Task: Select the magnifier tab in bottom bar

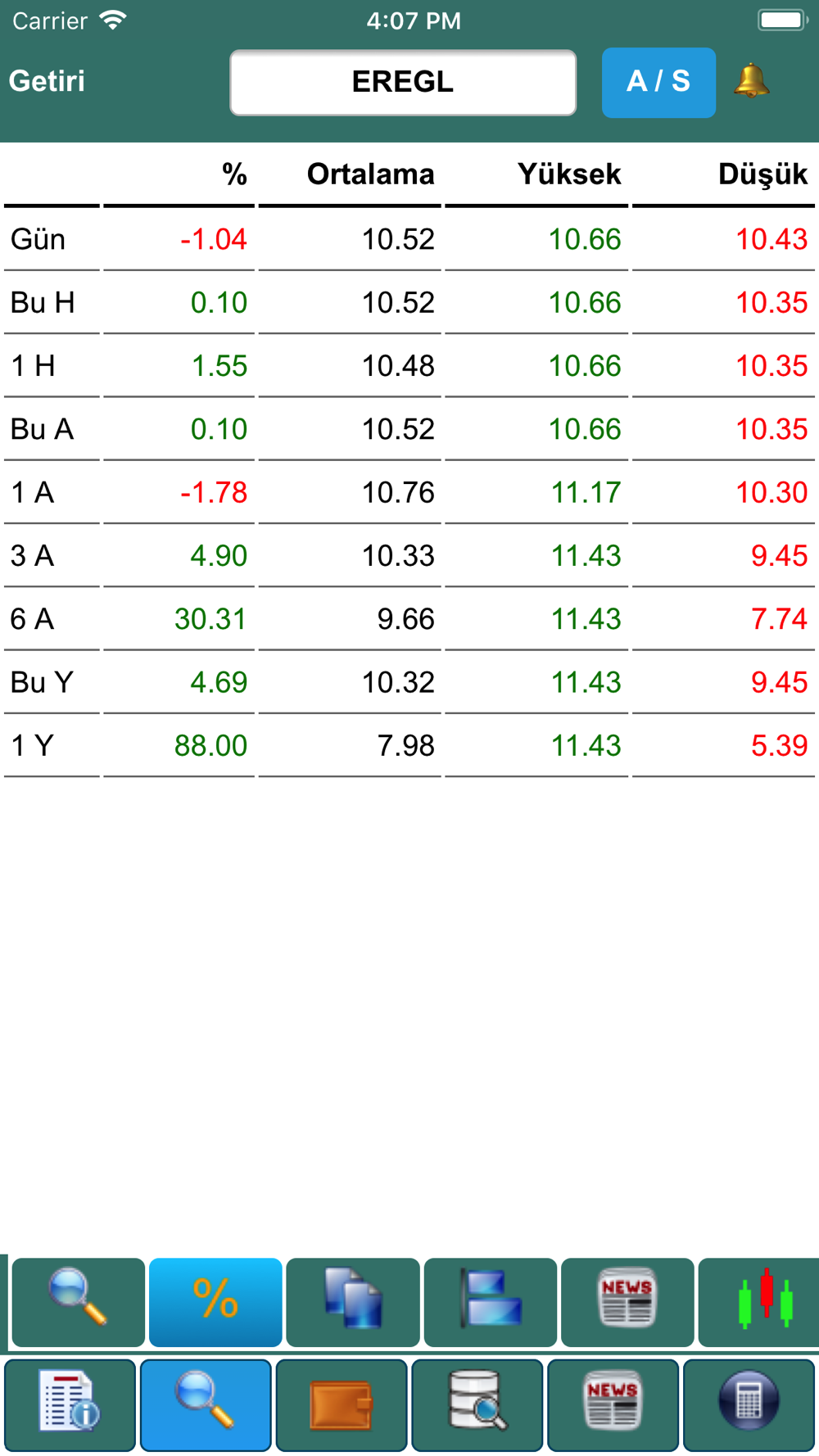Action: tap(206, 1404)
